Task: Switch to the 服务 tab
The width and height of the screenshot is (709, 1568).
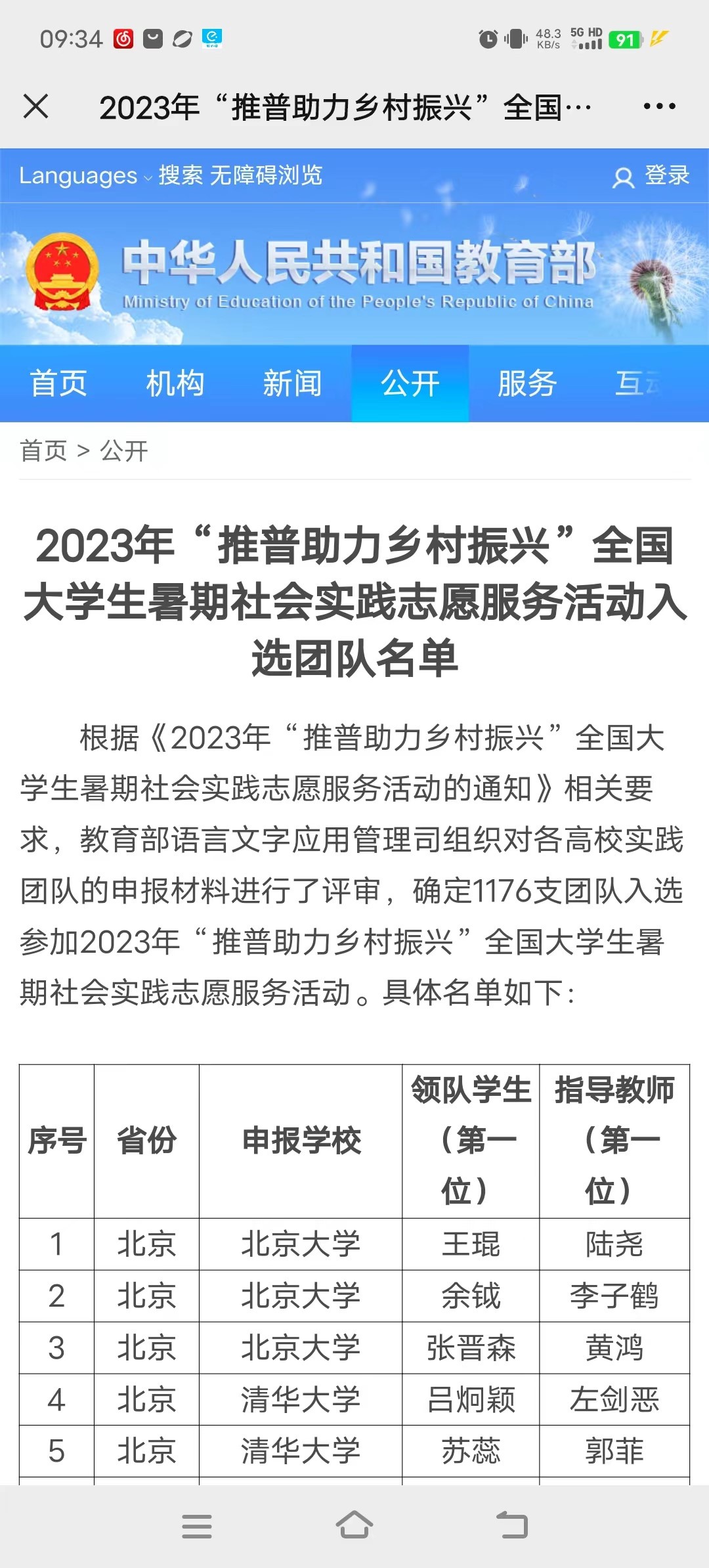Action: click(527, 383)
